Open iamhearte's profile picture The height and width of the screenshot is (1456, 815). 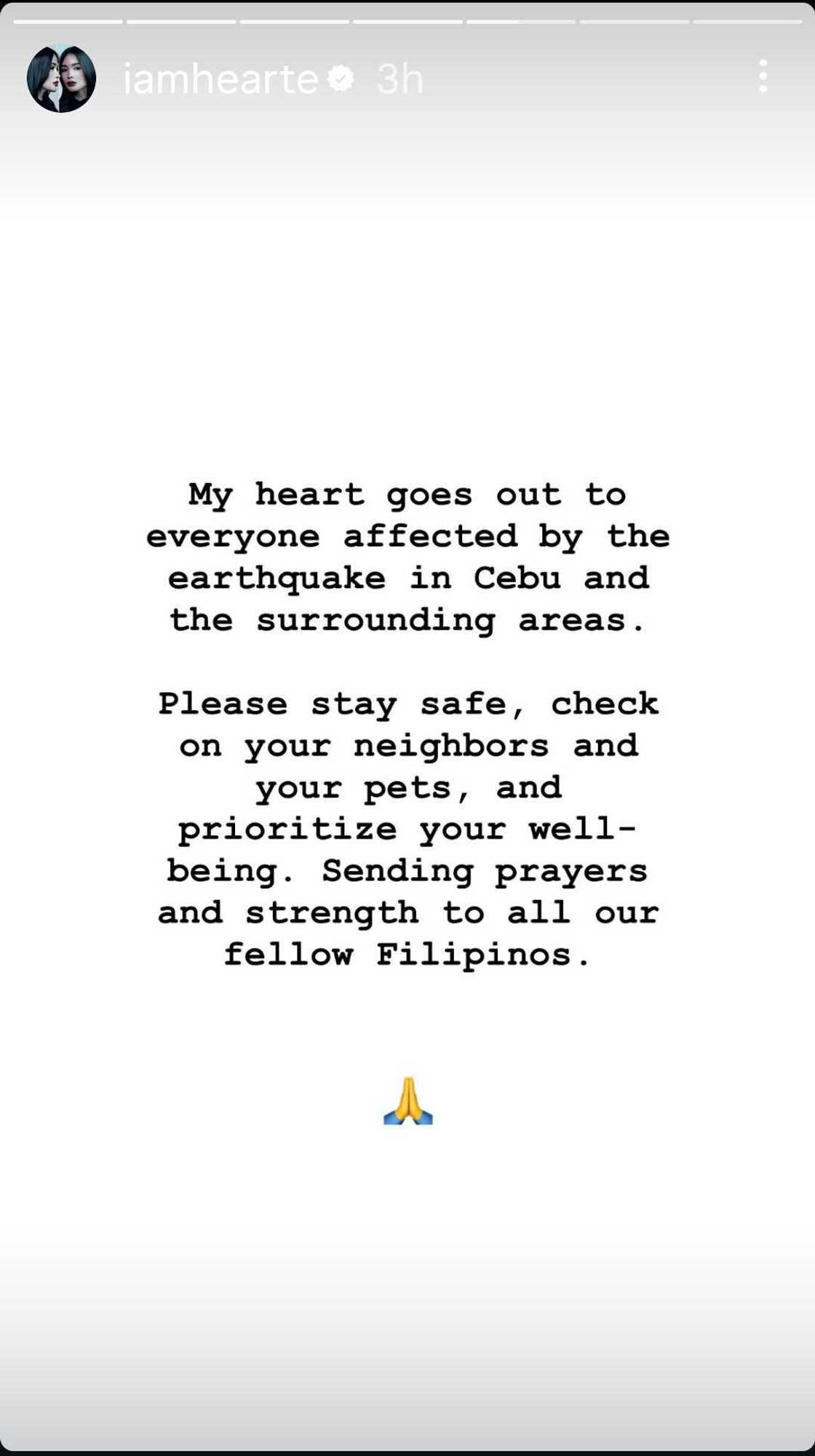62,79
